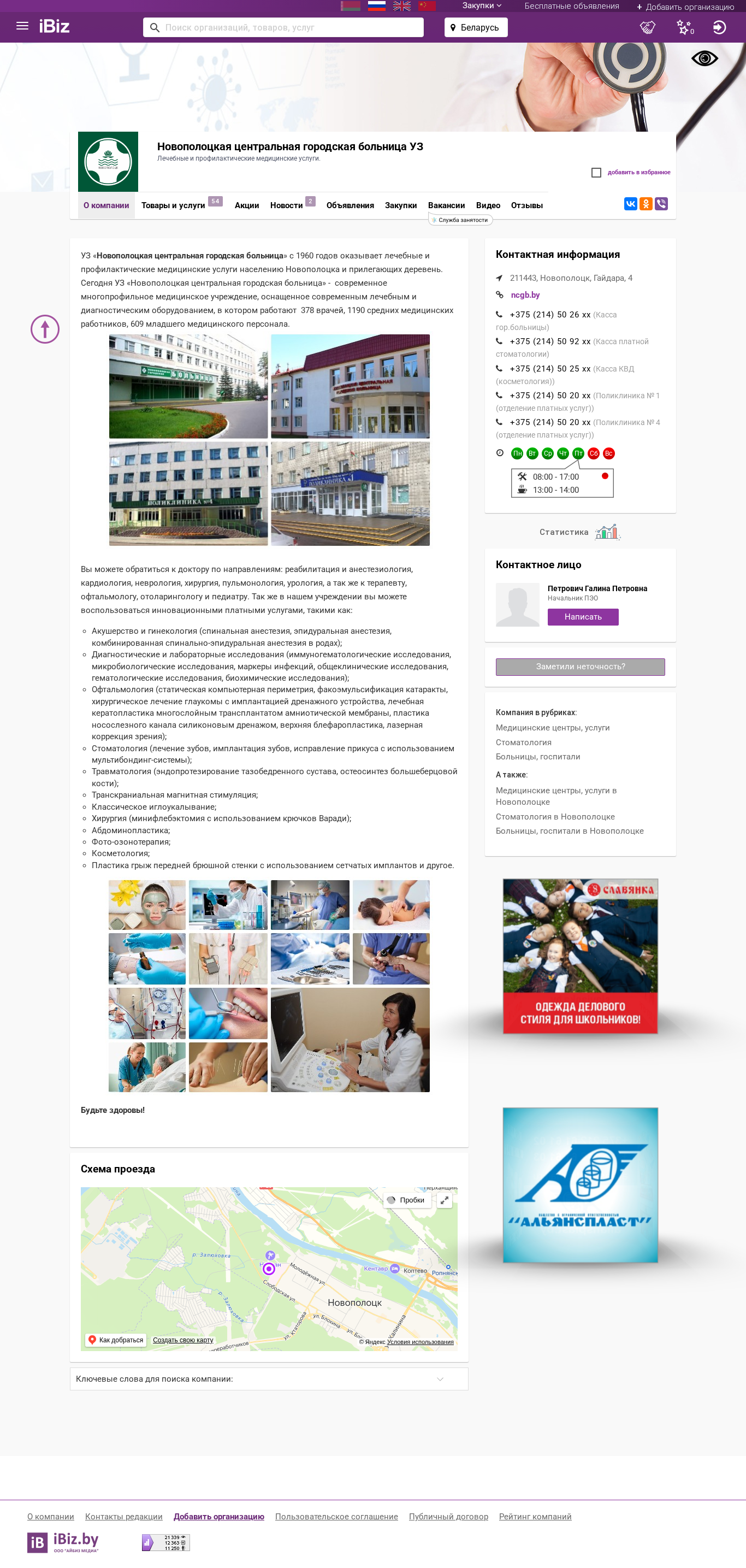The height and width of the screenshot is (1568, 746).
Task: Tap Заметили неточность? button
Action: [580, 667]
